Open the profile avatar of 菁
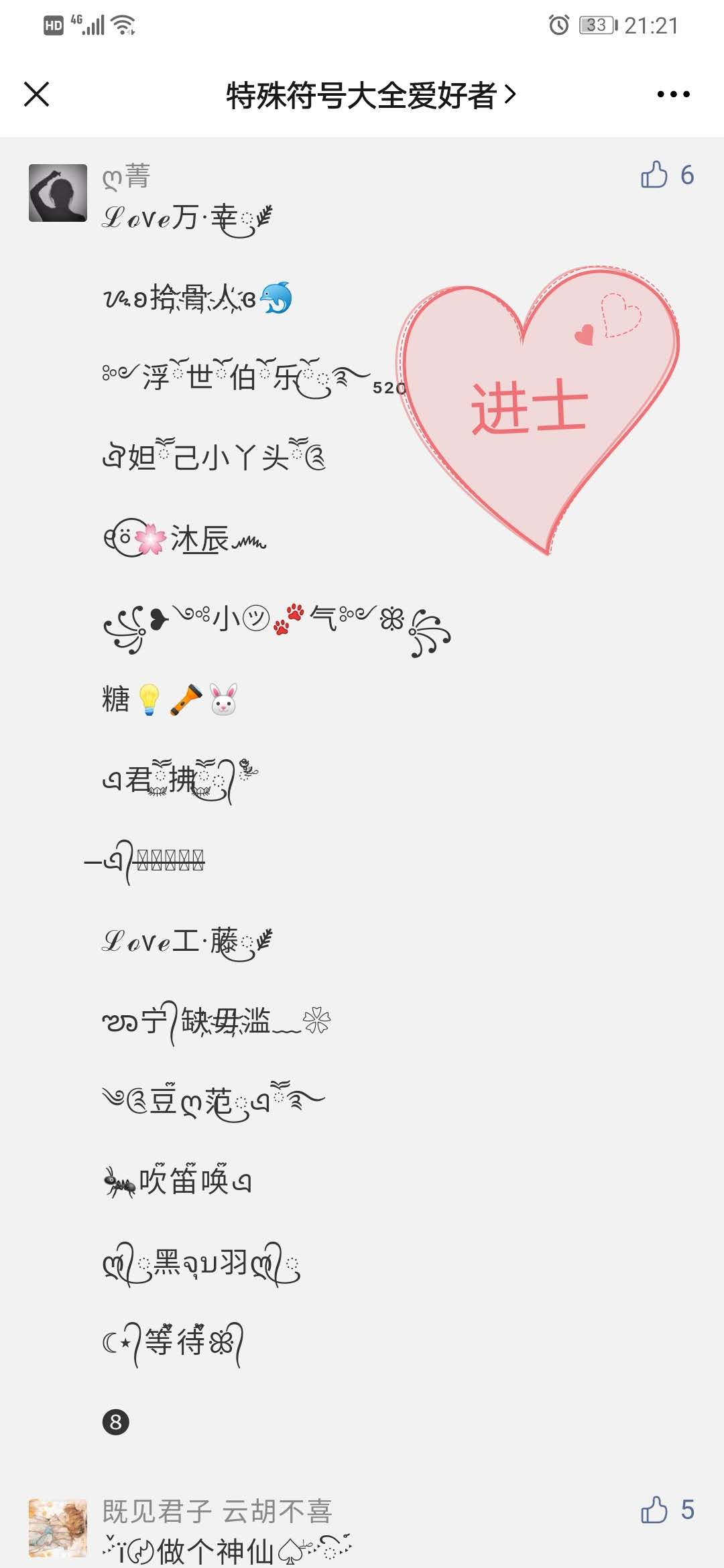Viewport: 724px width, 1568px height. [58, 193]
